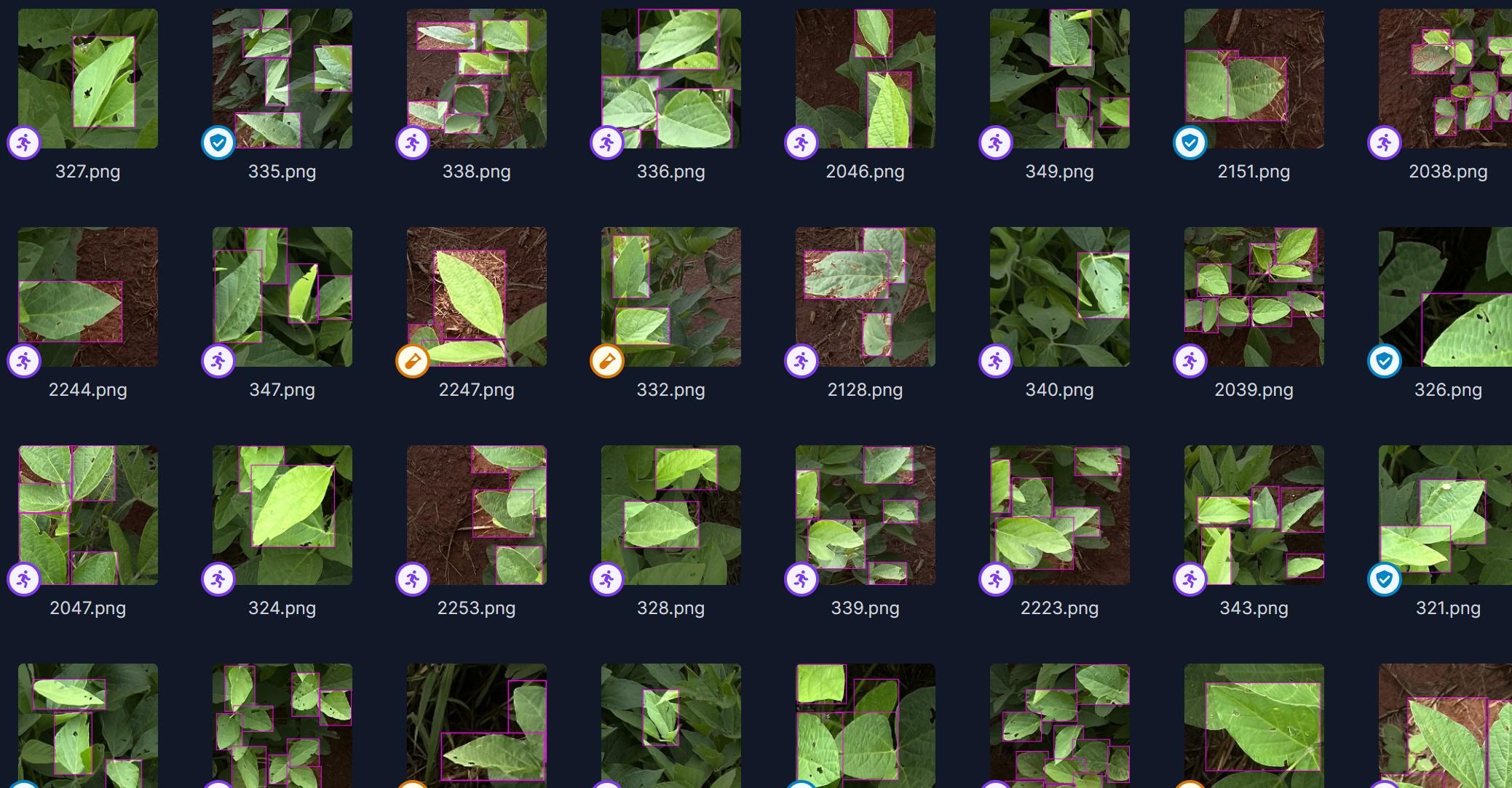The height and width of the screenshot is (788, 1512).
Task: View image 2046.png
Action: pyautogui.click(x=865, y=79)
